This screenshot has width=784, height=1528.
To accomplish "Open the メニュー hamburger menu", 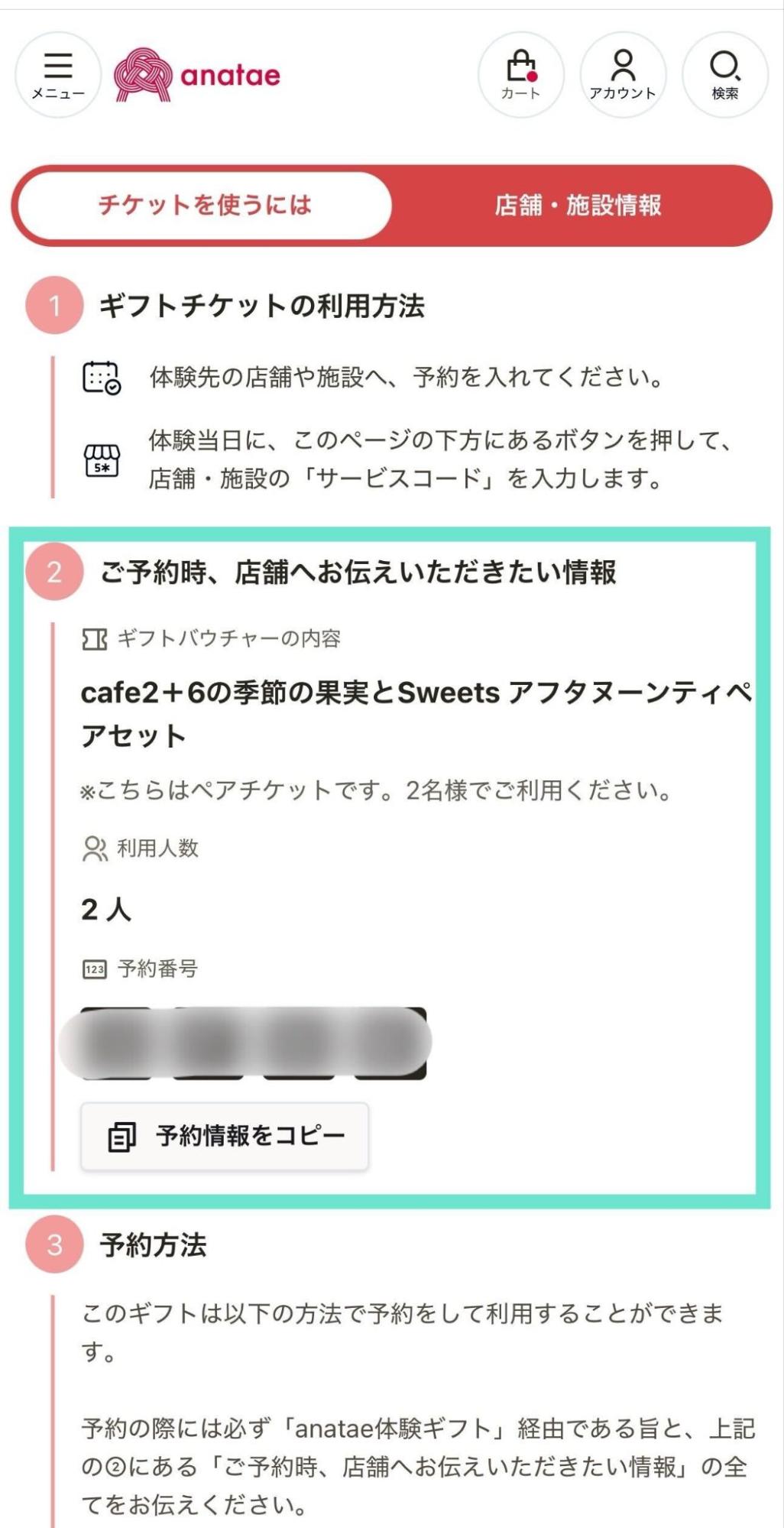I will (x=58, y=75).
